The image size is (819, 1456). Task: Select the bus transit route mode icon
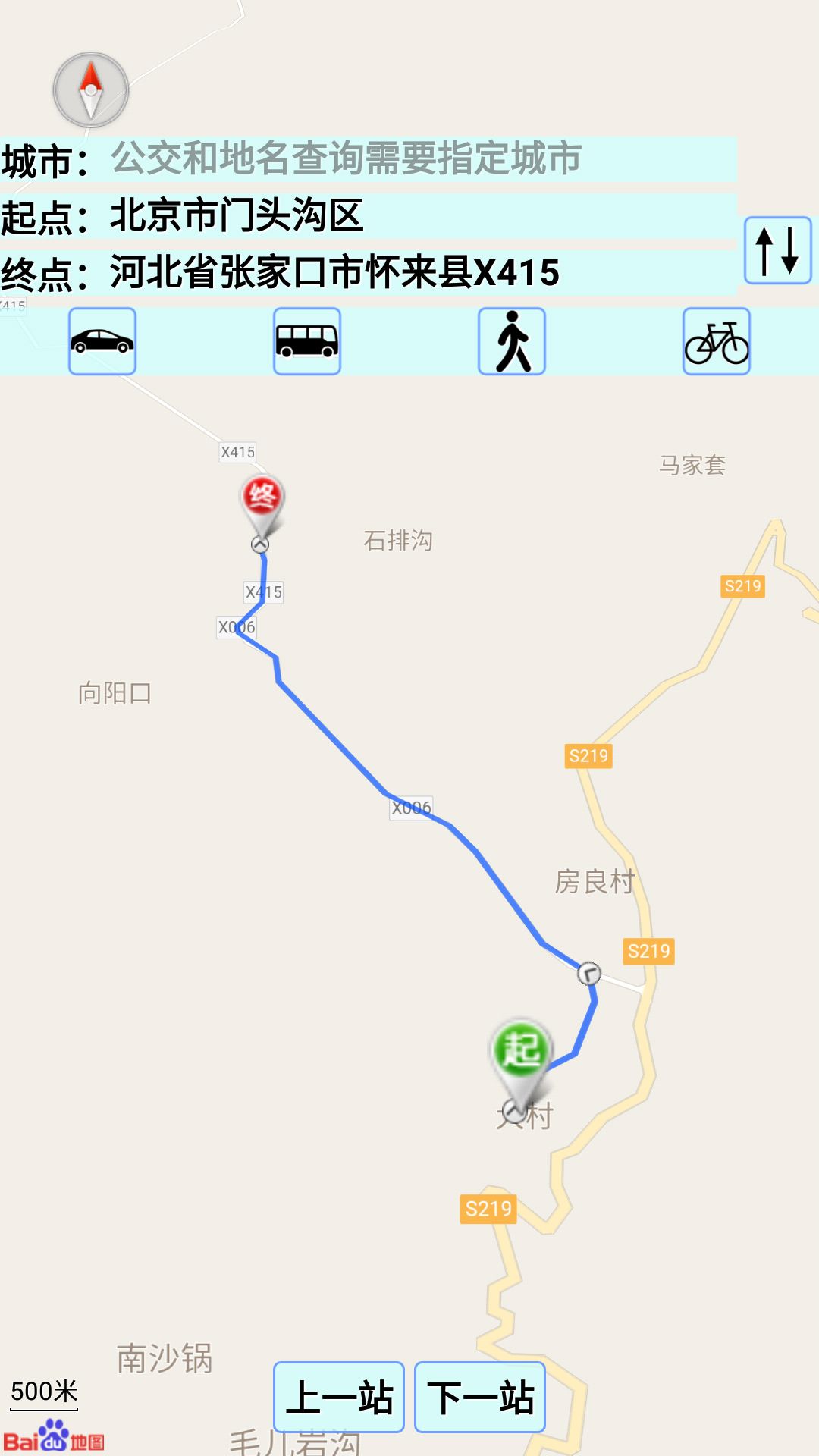click(x=307, y=341)
